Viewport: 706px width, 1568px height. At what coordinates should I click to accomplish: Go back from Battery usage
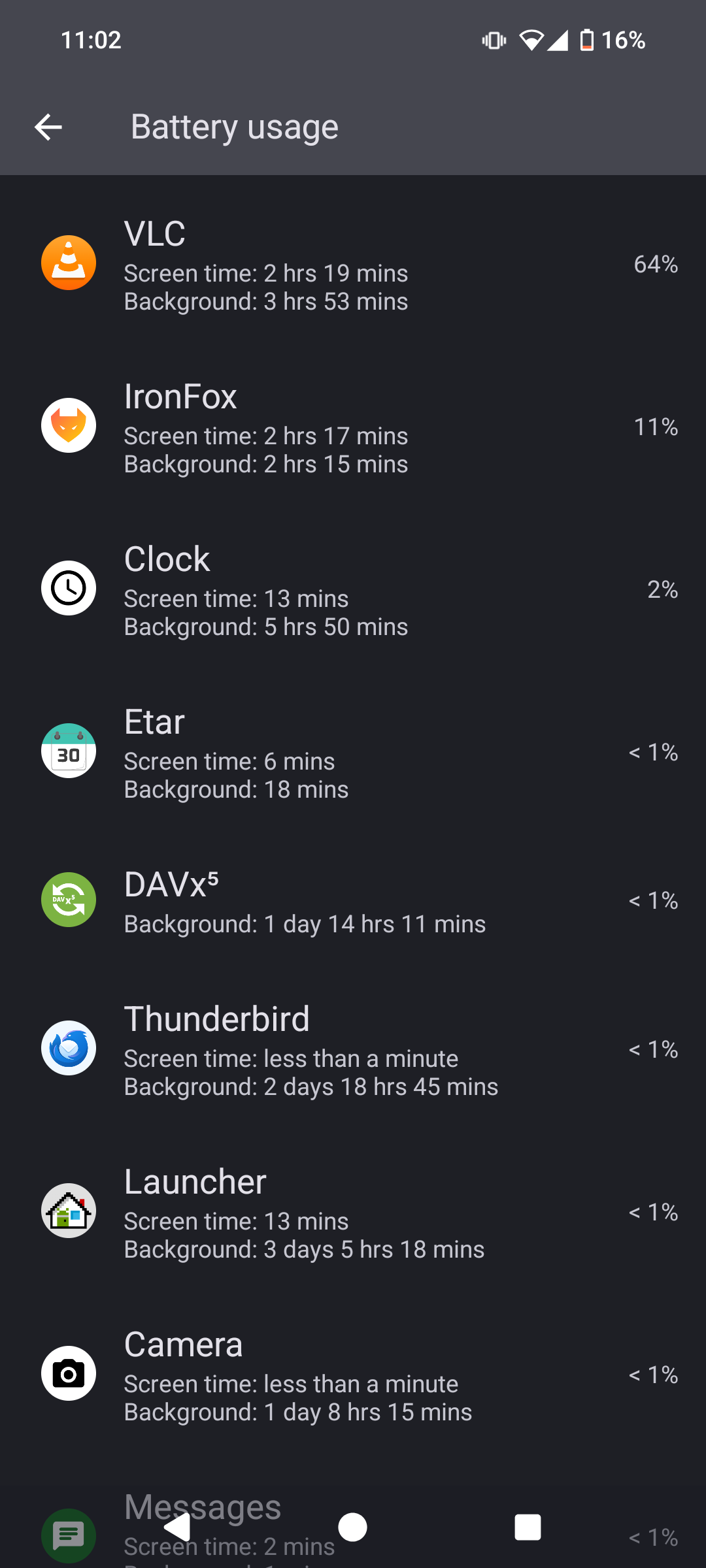point(48,127)
